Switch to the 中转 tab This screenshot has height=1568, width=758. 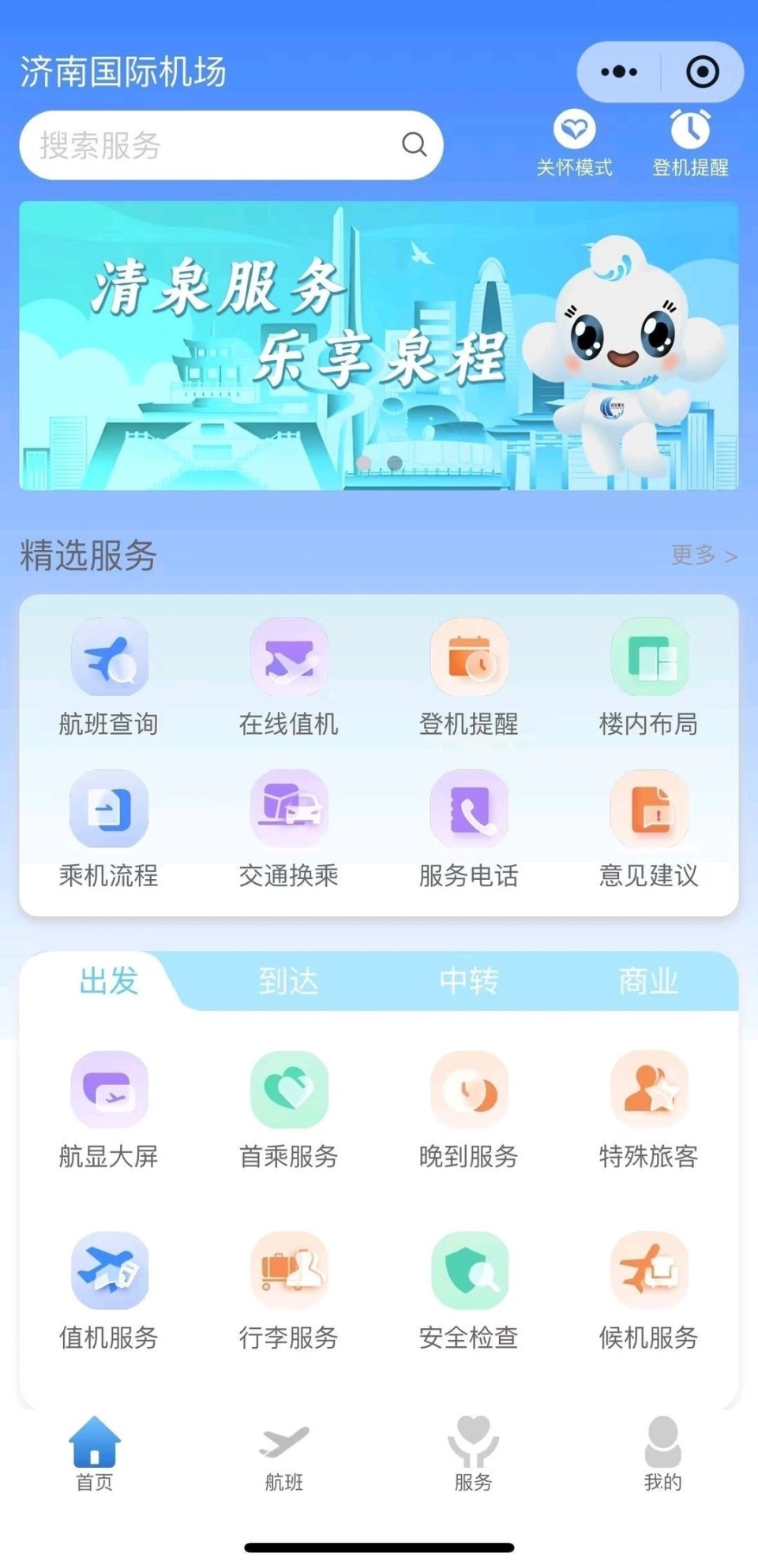pos(469,982)
